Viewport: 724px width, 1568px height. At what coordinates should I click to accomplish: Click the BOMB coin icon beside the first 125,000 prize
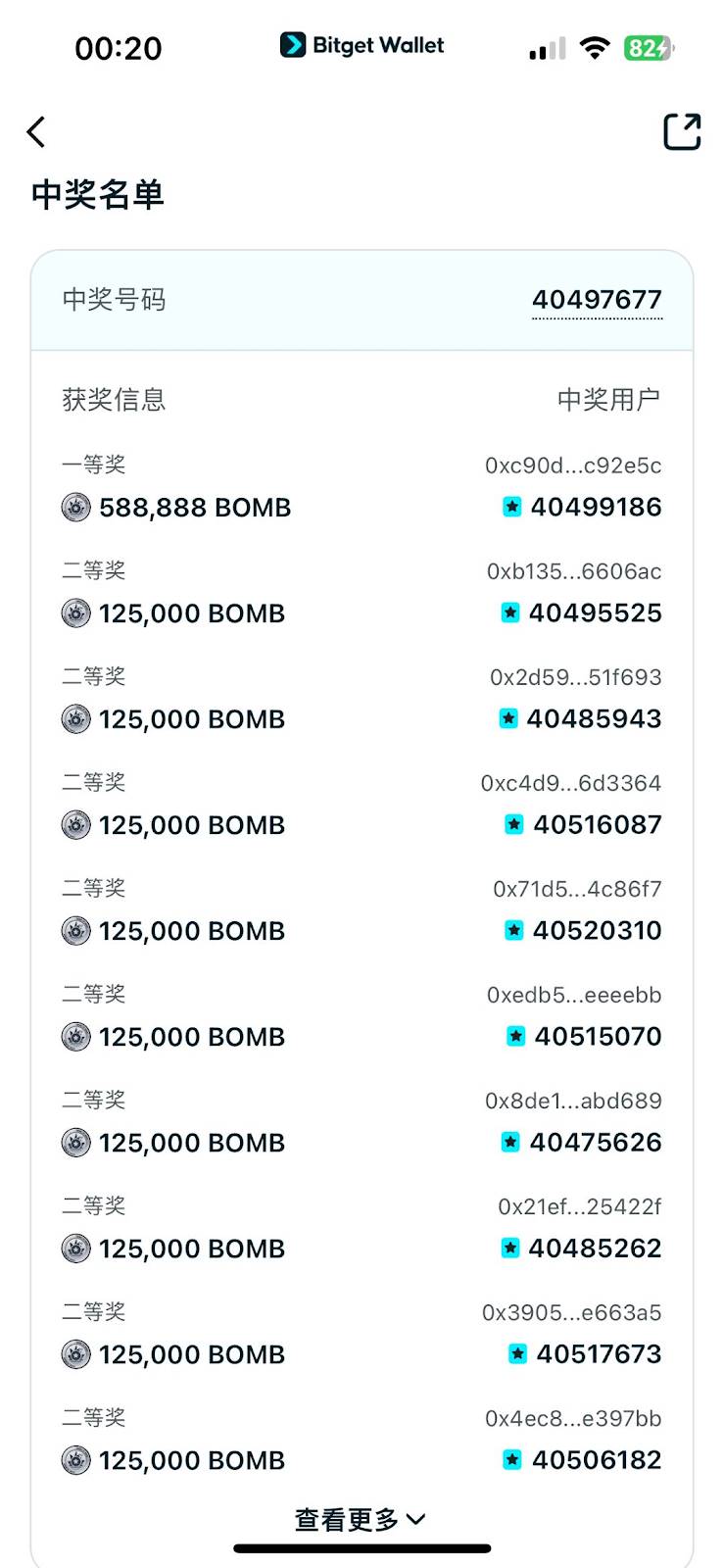75,613
